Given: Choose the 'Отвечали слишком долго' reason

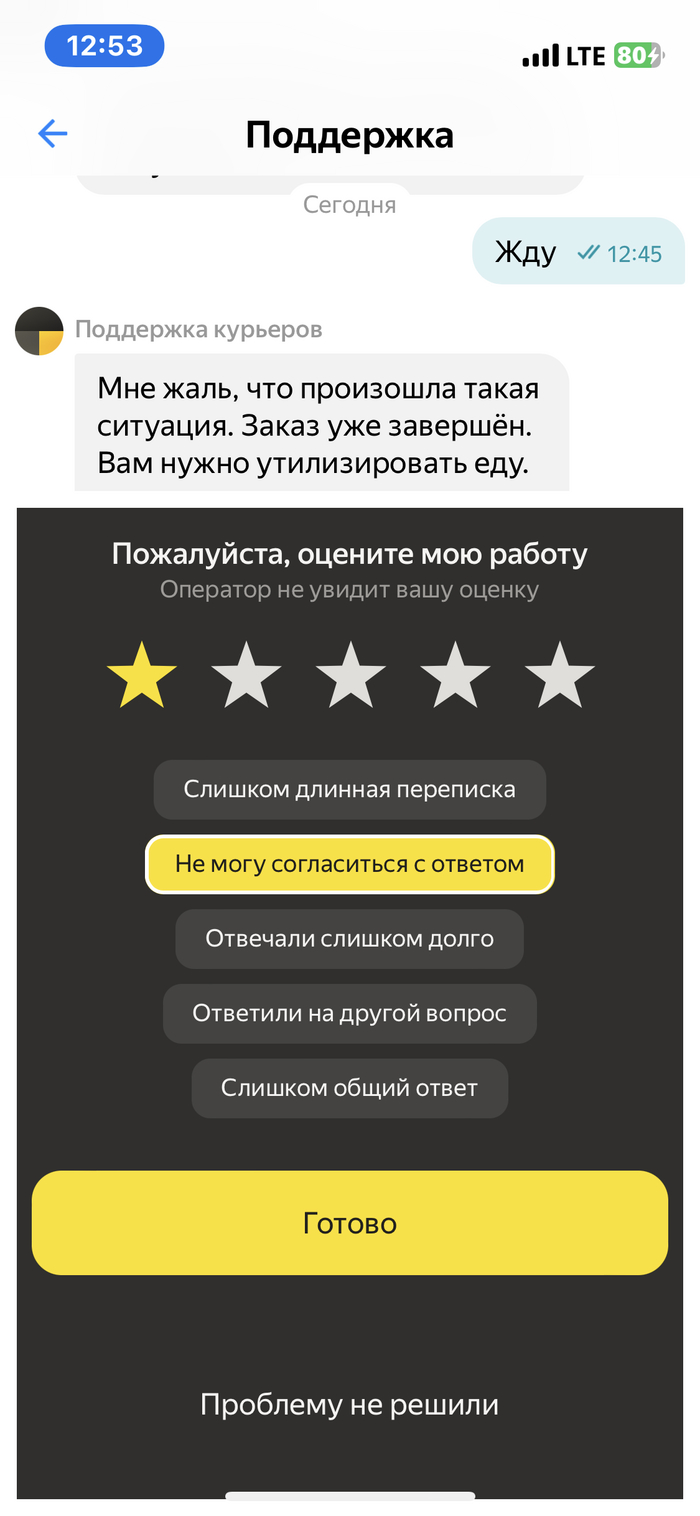Looking at the screenshot, I should 349,939.
